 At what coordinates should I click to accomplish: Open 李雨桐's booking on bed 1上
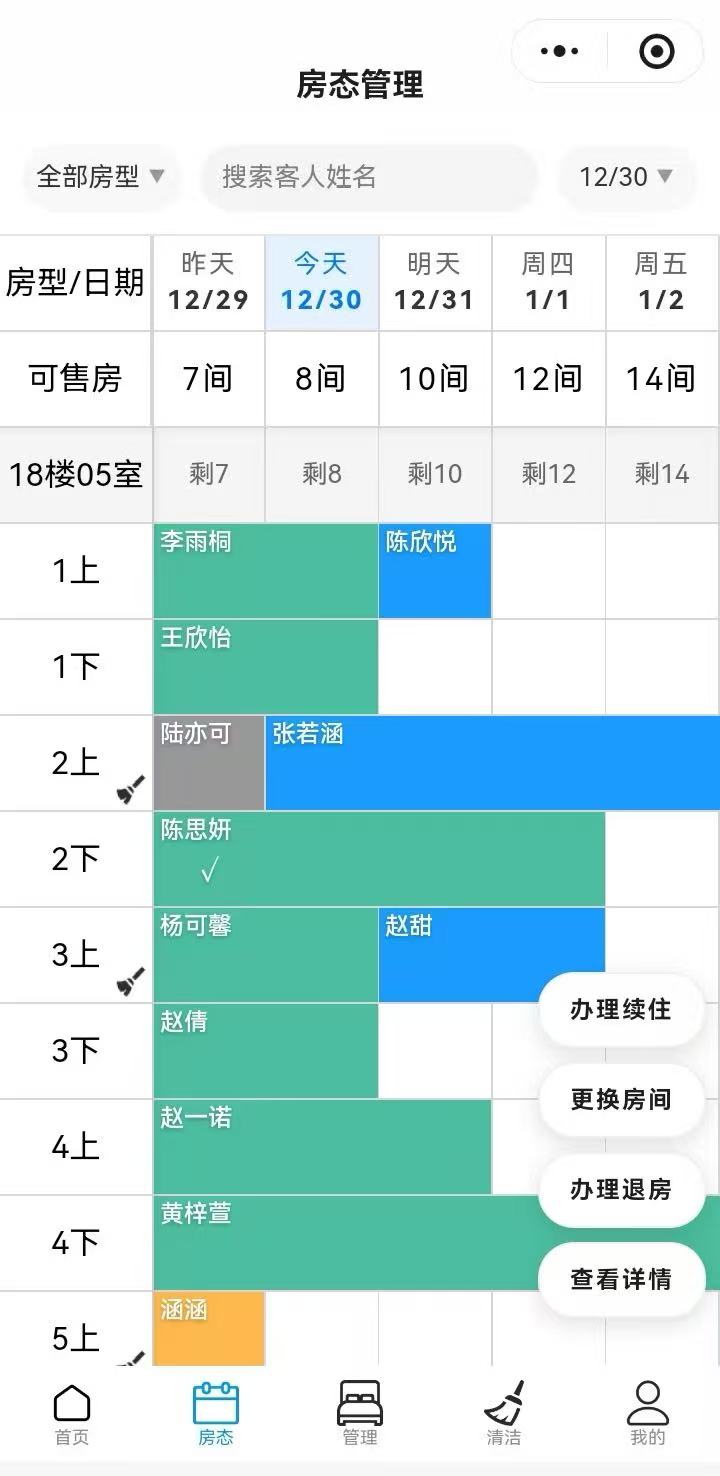point(265,571)
